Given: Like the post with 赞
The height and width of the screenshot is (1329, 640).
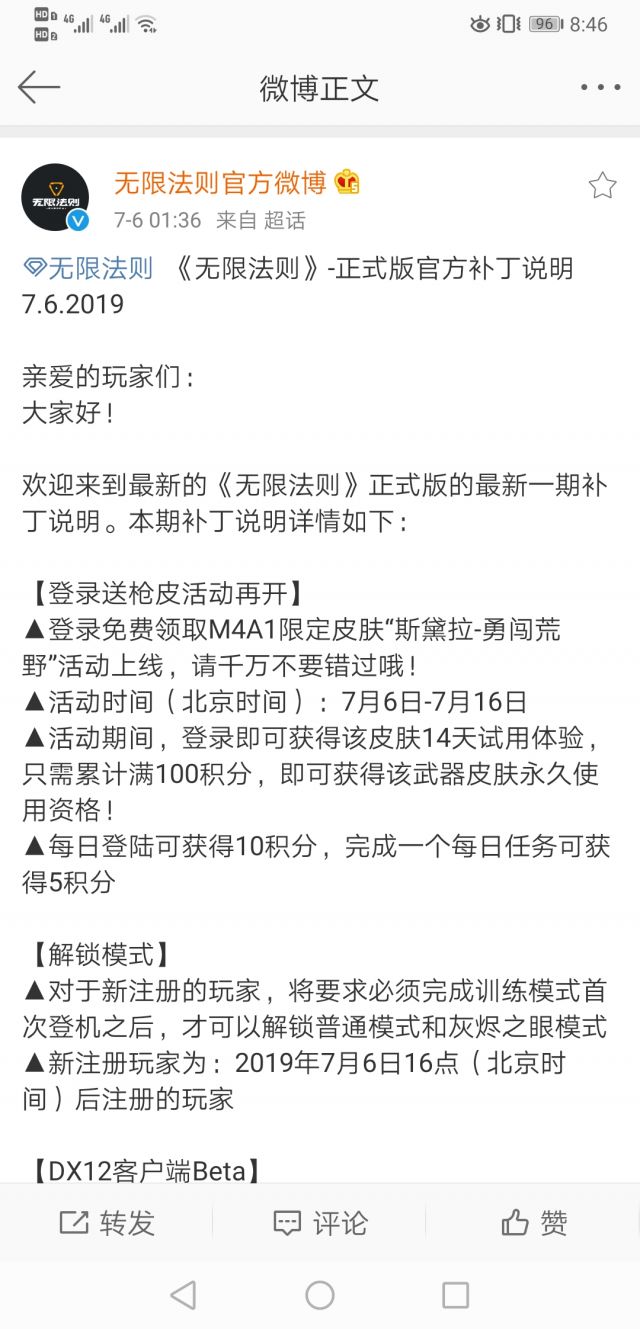Looking at the screenshot, I should coord(534,1222).
